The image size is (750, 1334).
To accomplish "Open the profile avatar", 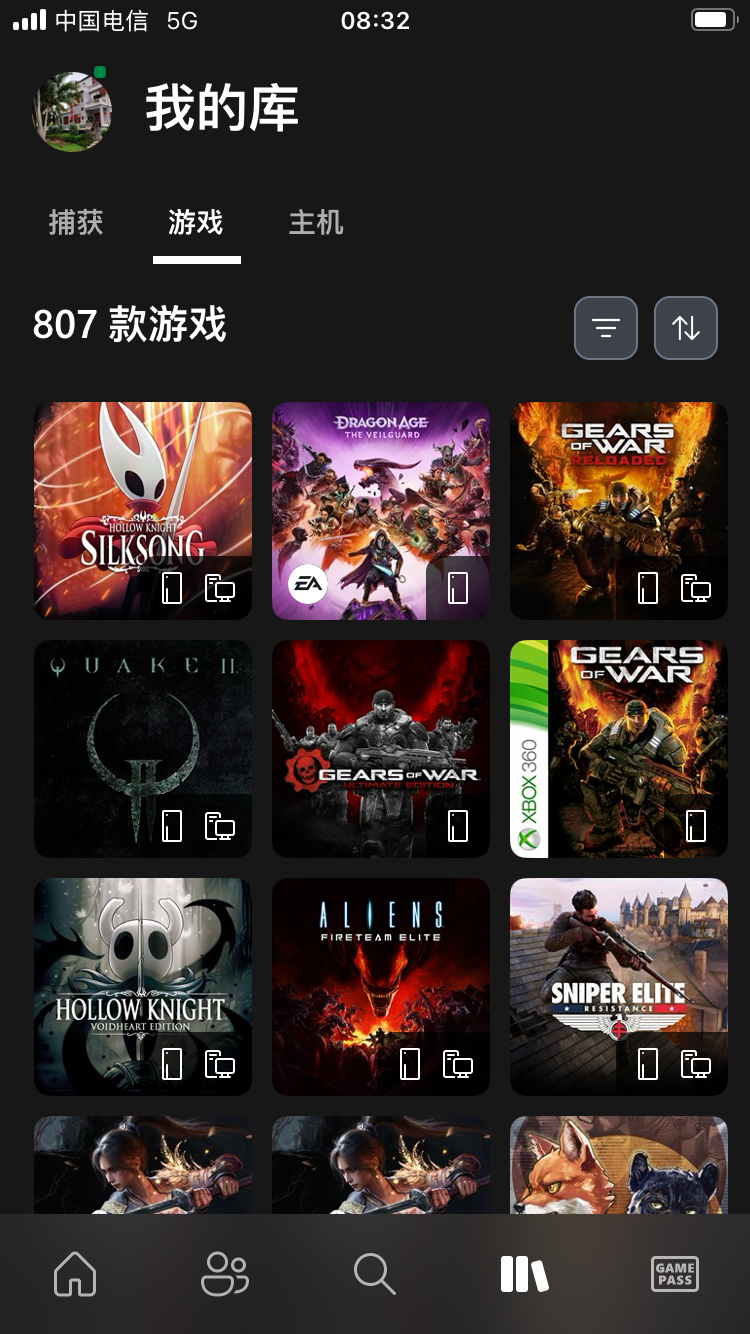I will (72, 111).
